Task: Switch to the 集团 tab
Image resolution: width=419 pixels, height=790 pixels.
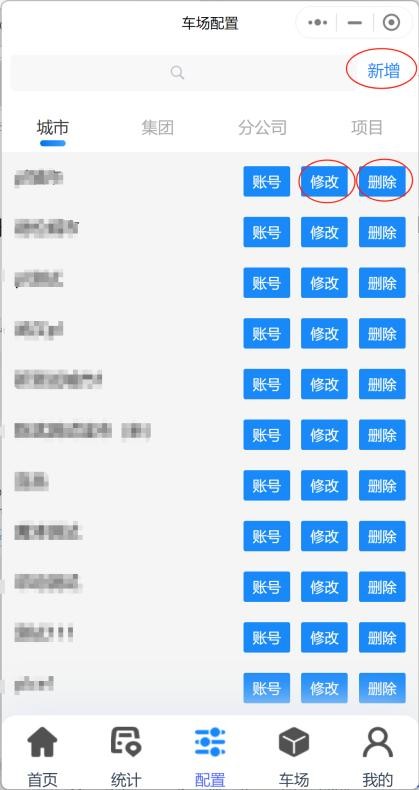Action: click(158, 128)
